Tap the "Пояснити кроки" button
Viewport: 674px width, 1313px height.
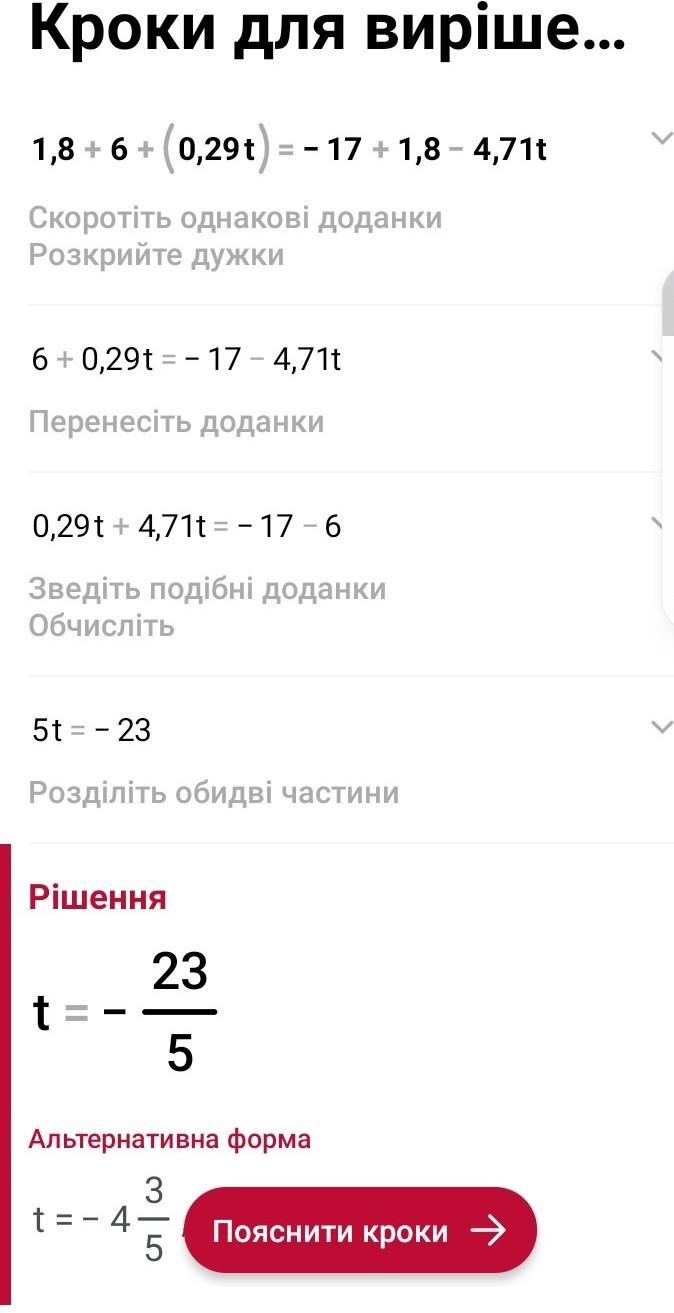[360, 1230]
